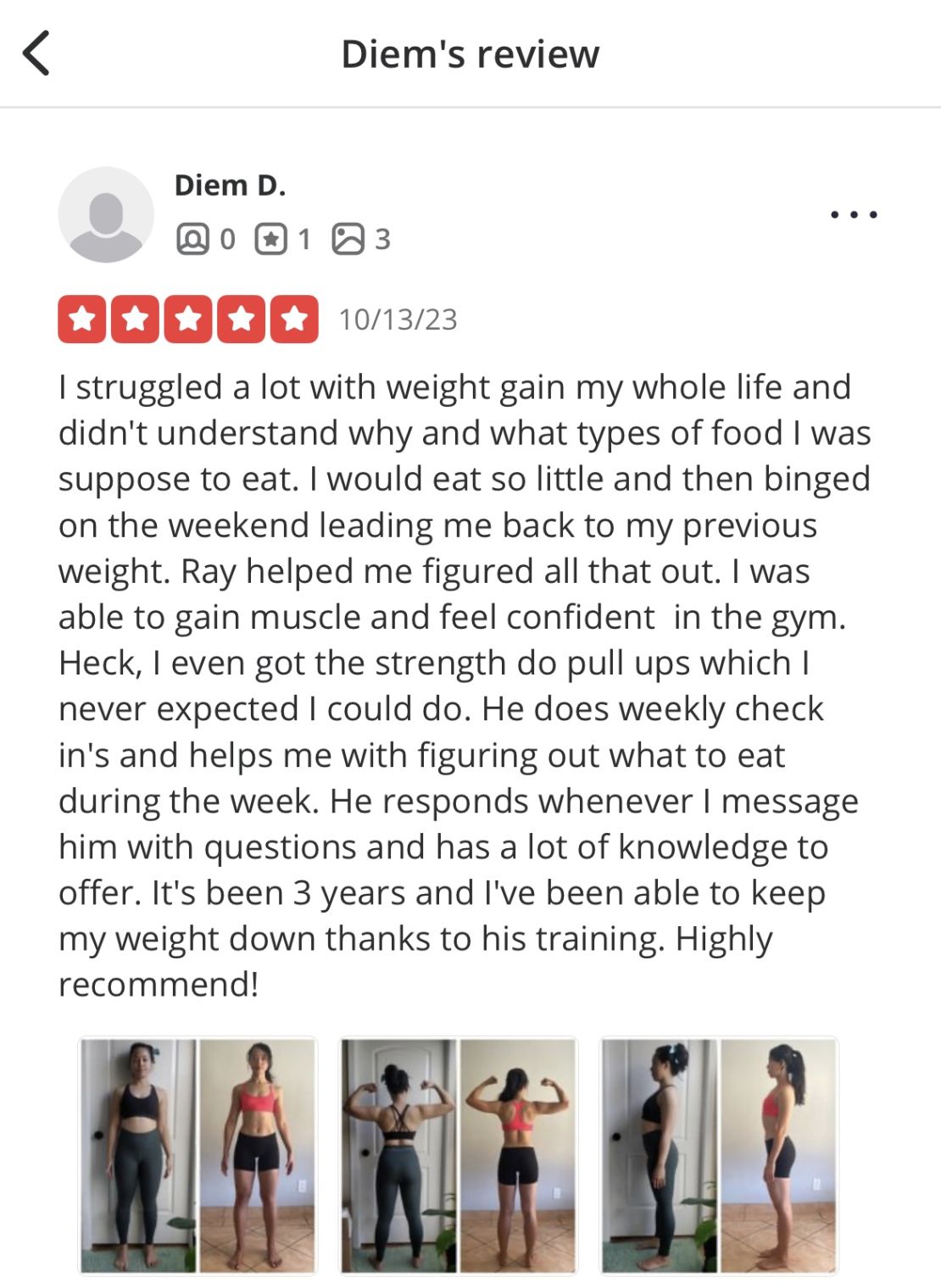The image size is (941, 1288).
Task: Open the side-view before and after photo
Action: [x=718, y=1156]
